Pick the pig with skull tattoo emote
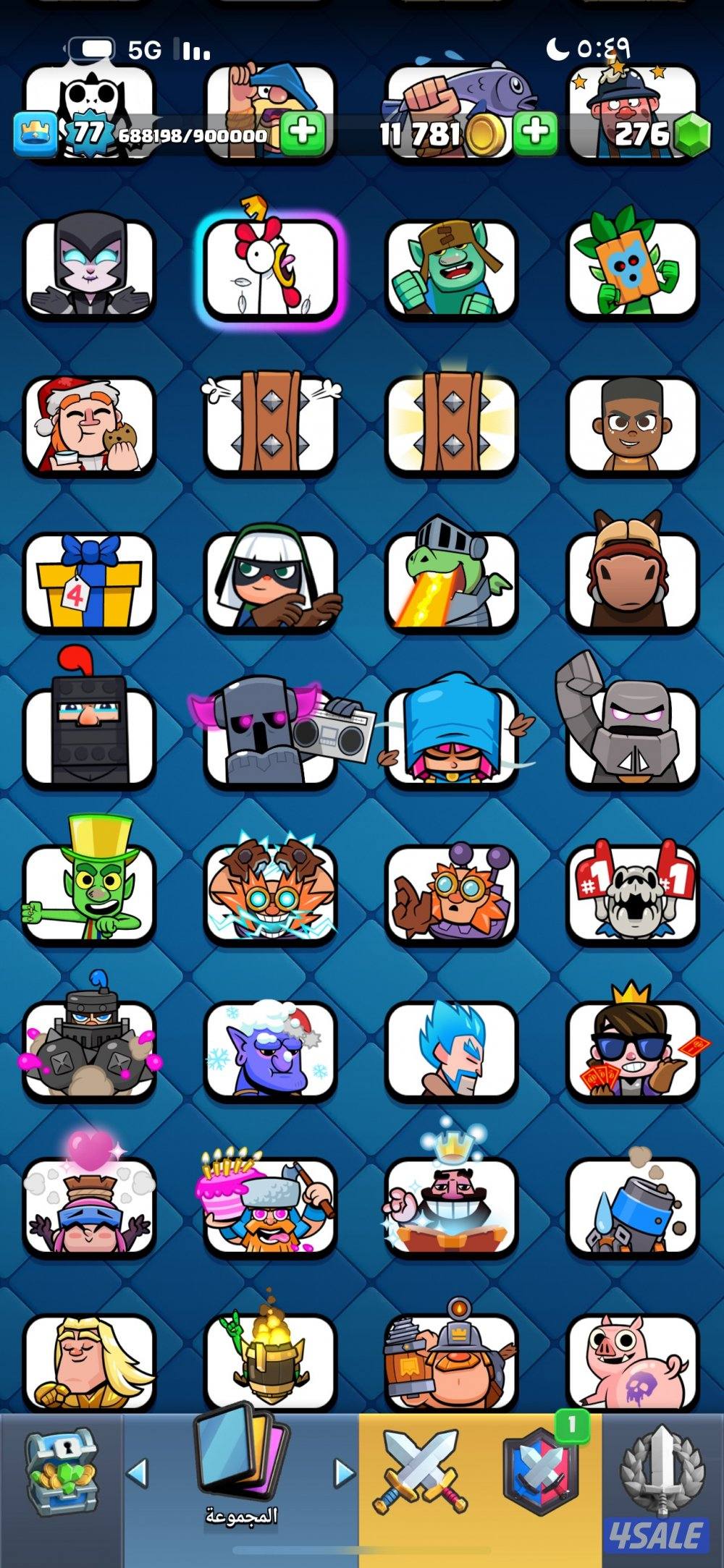Viewport: 724px width, 1568px height. coord(633,1360)
